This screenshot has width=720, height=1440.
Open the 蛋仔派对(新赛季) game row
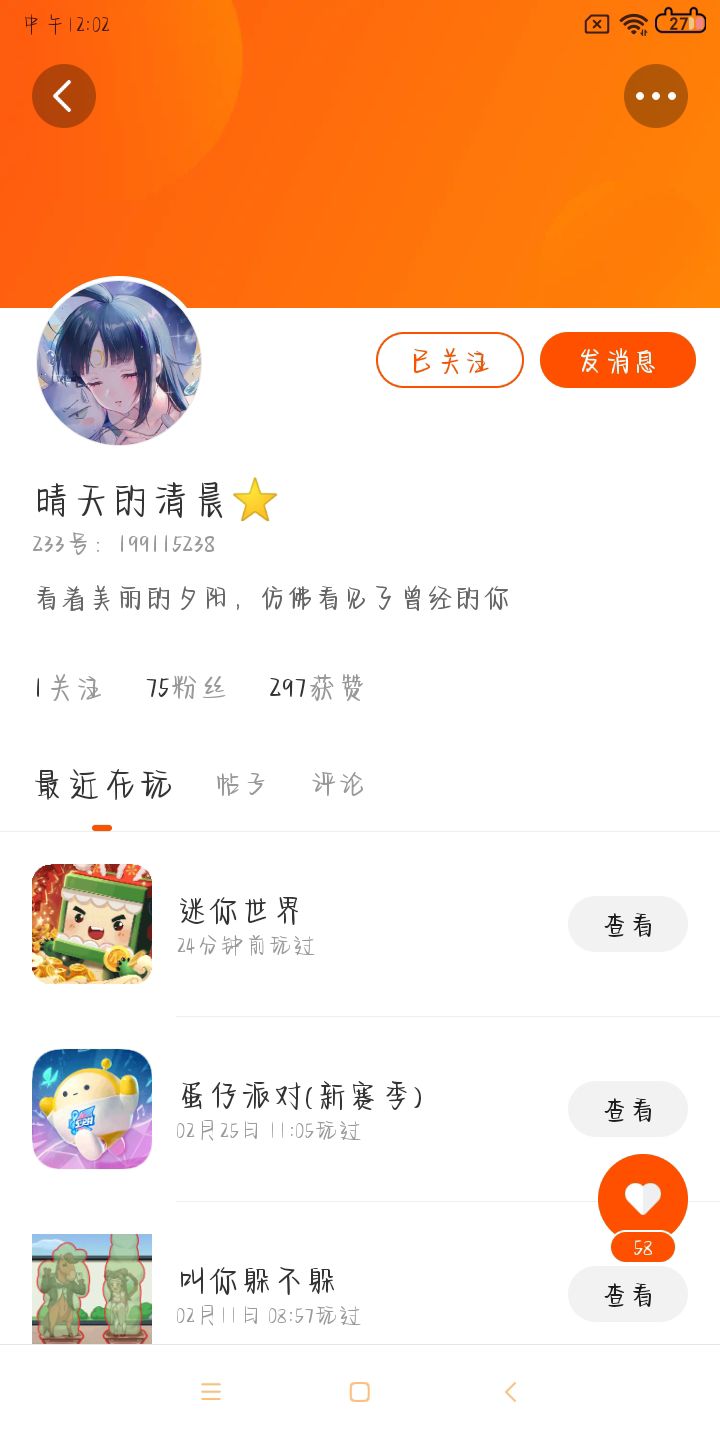(x=300, y=1109)
